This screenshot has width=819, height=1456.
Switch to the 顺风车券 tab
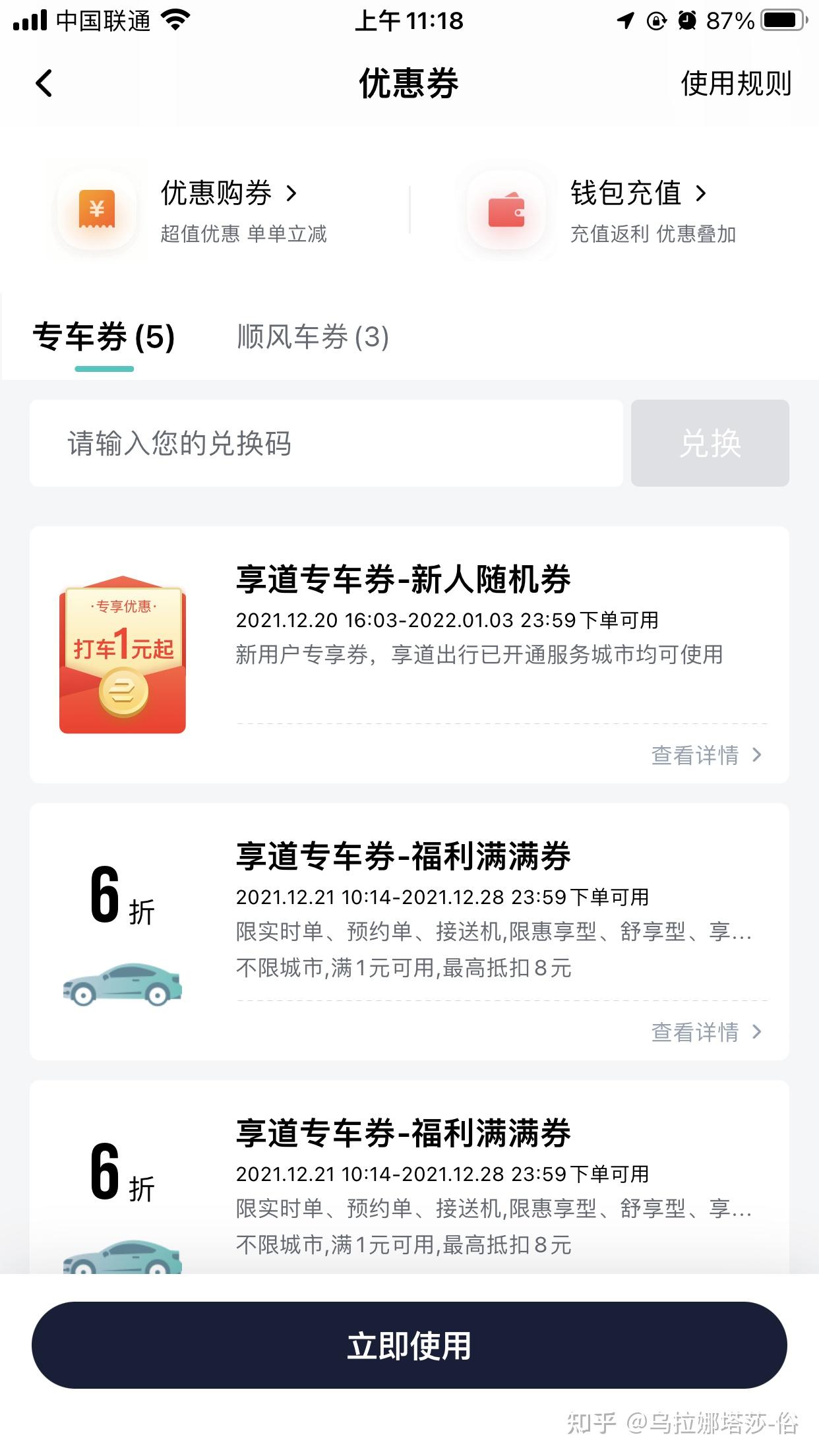pos(313,337)
